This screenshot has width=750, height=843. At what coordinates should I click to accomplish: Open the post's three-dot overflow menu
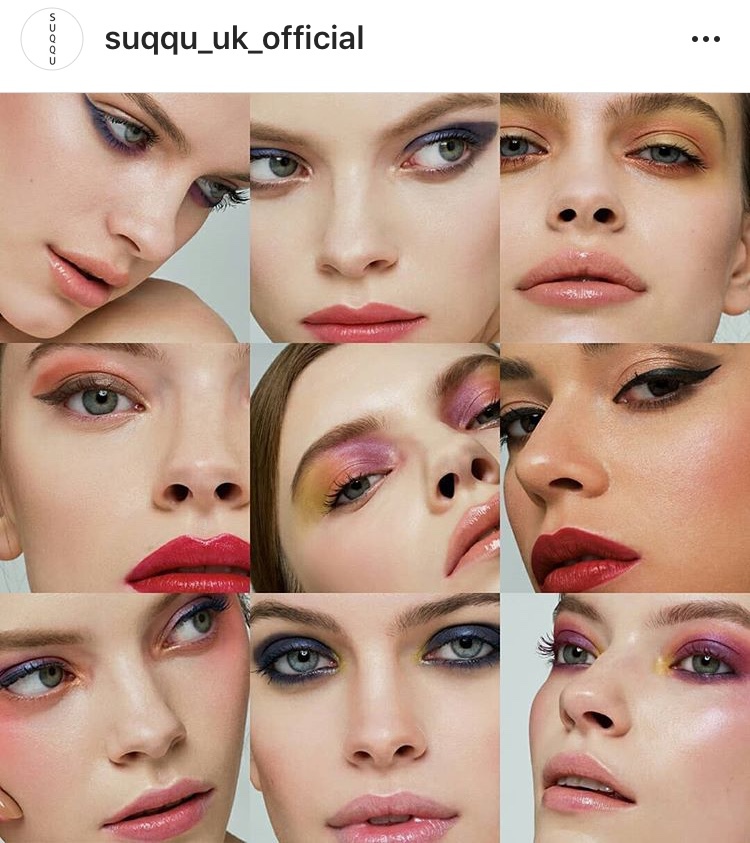click(705, 40)
